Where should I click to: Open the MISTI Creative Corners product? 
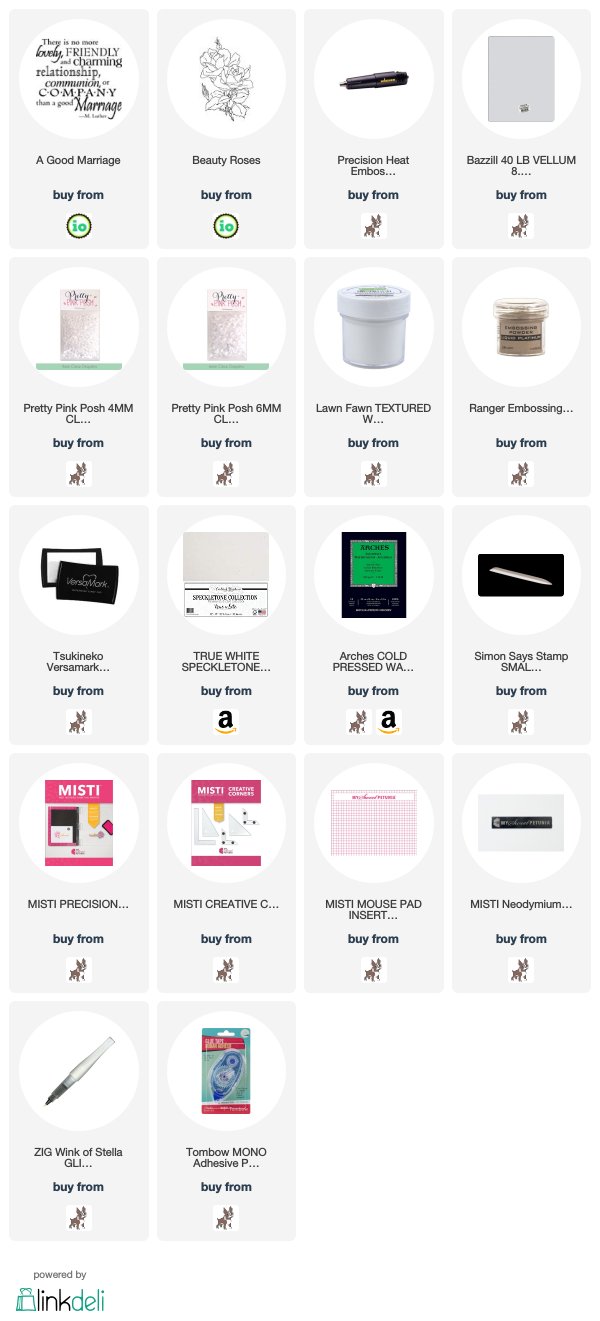pyautogui.click(x=226, y=873)
